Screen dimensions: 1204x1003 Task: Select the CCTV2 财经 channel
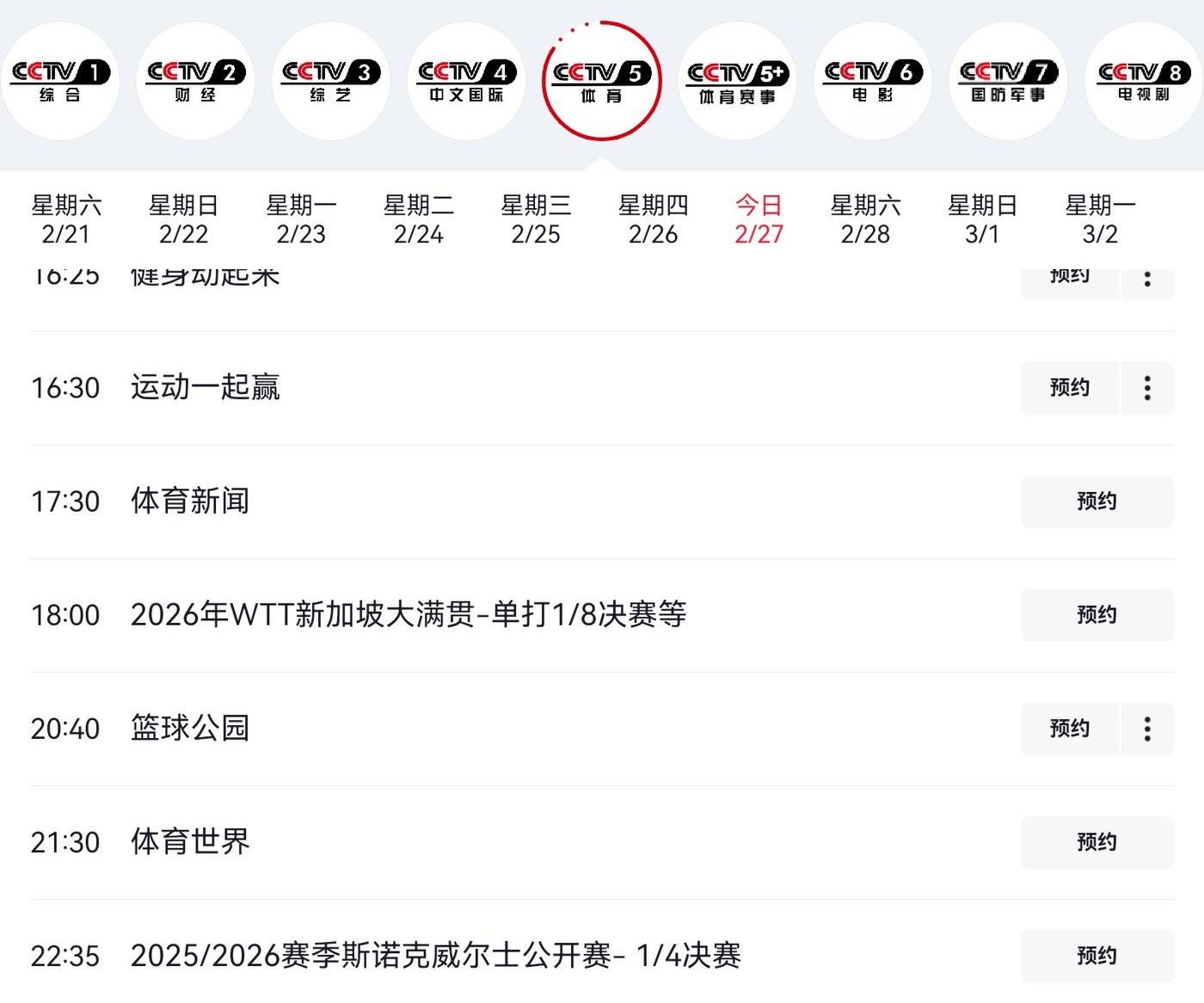point(195,81)
